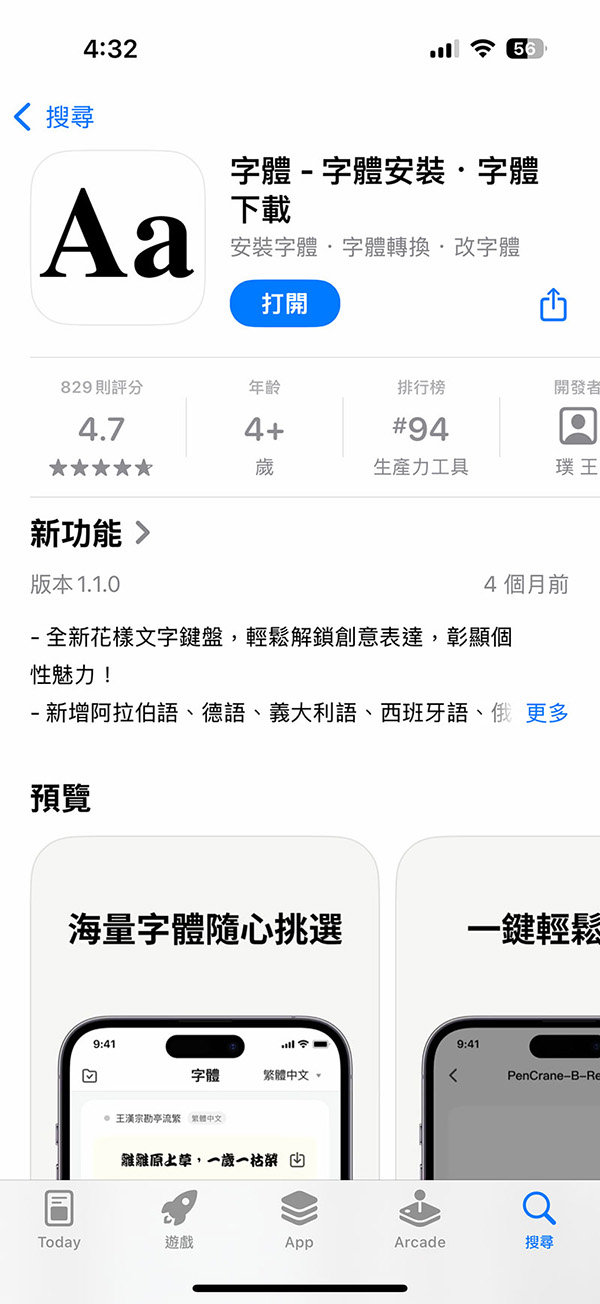This screenshot has height=1304, width=600.
Task: Open the 829則評分 ratings section
Action: [x=101, y=428]
